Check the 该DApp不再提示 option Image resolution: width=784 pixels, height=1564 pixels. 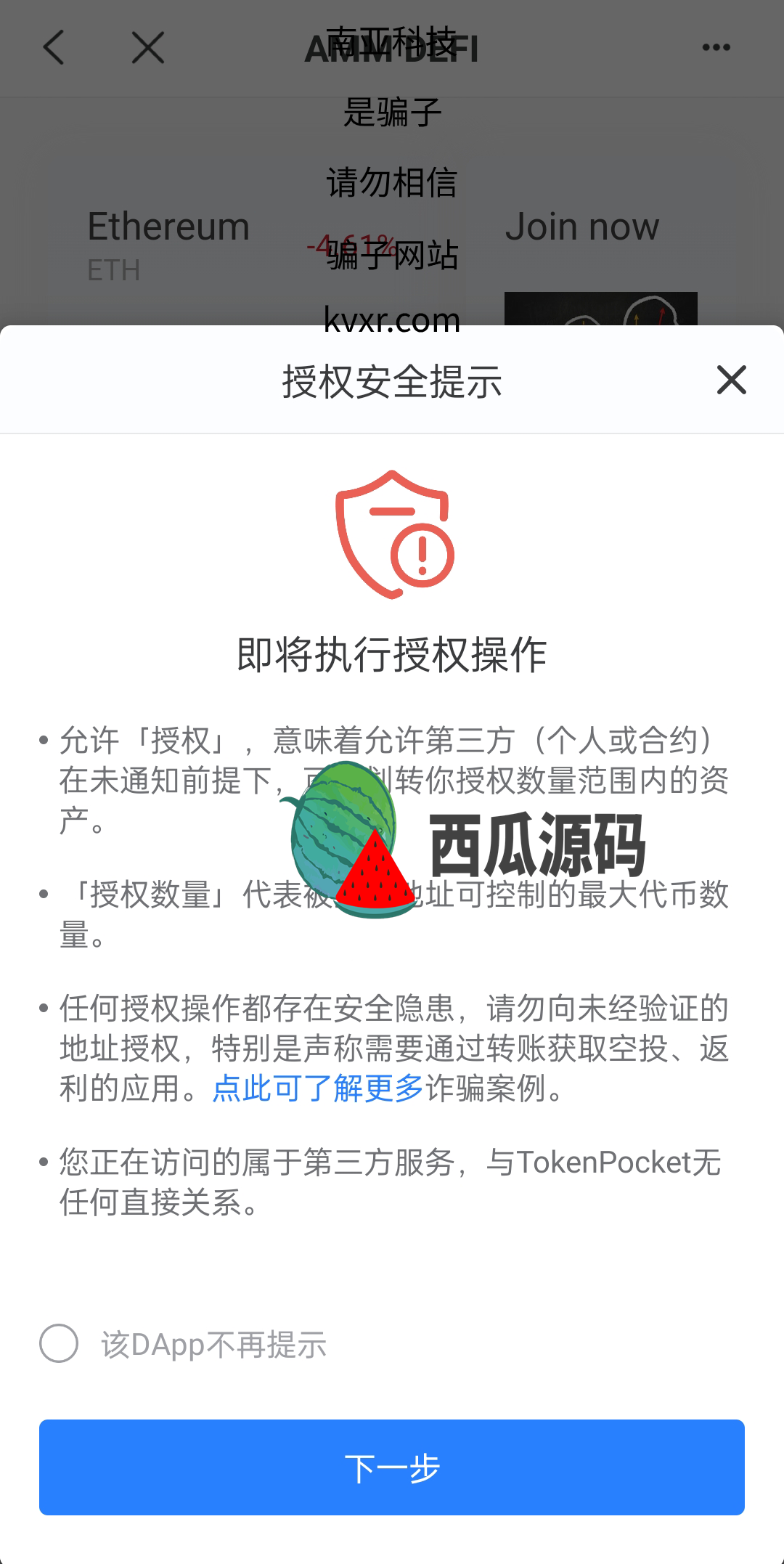pos(59,1343)
